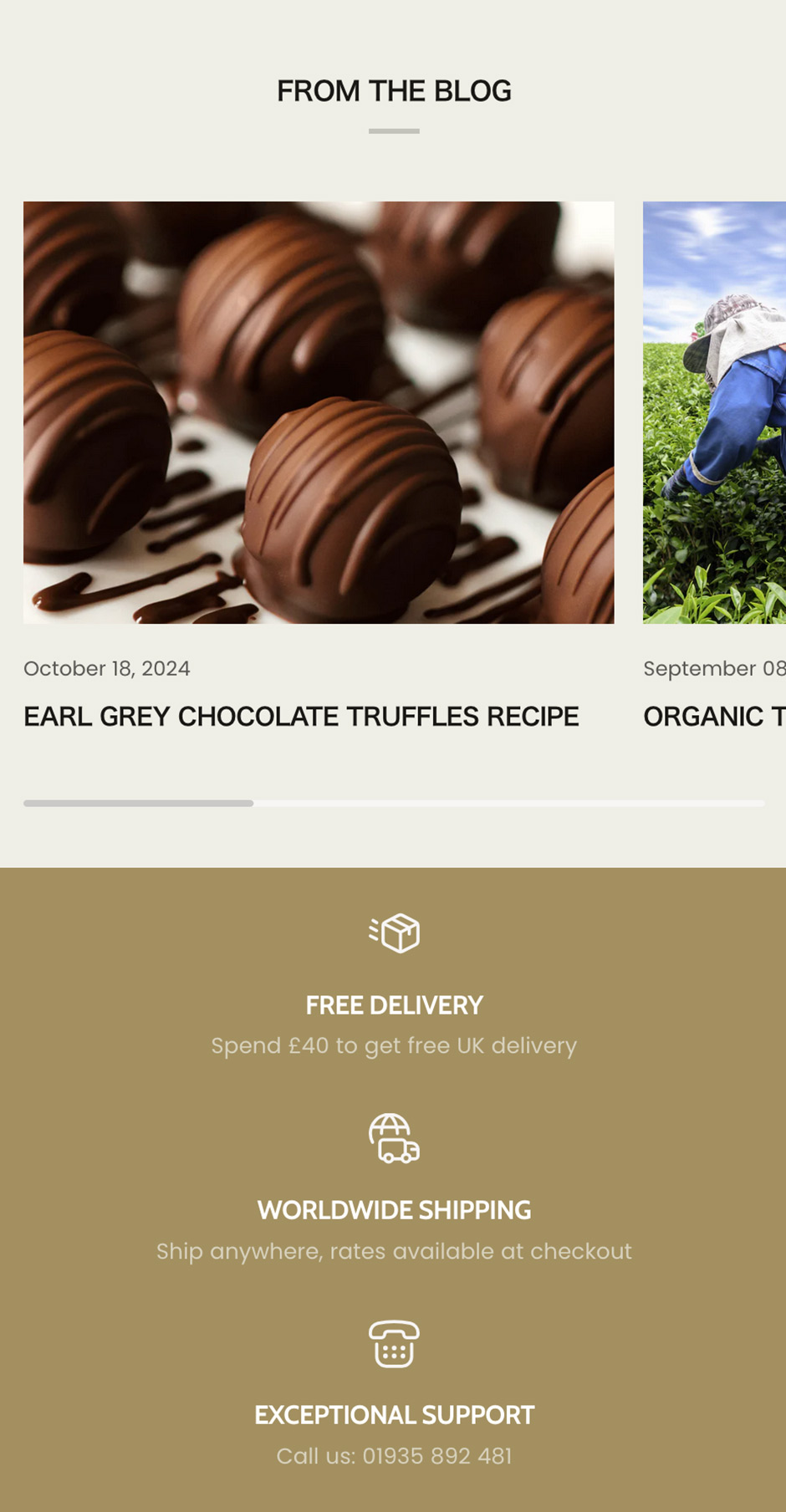Tap the blog carousel scrollbar

click(x=393, y=803)
